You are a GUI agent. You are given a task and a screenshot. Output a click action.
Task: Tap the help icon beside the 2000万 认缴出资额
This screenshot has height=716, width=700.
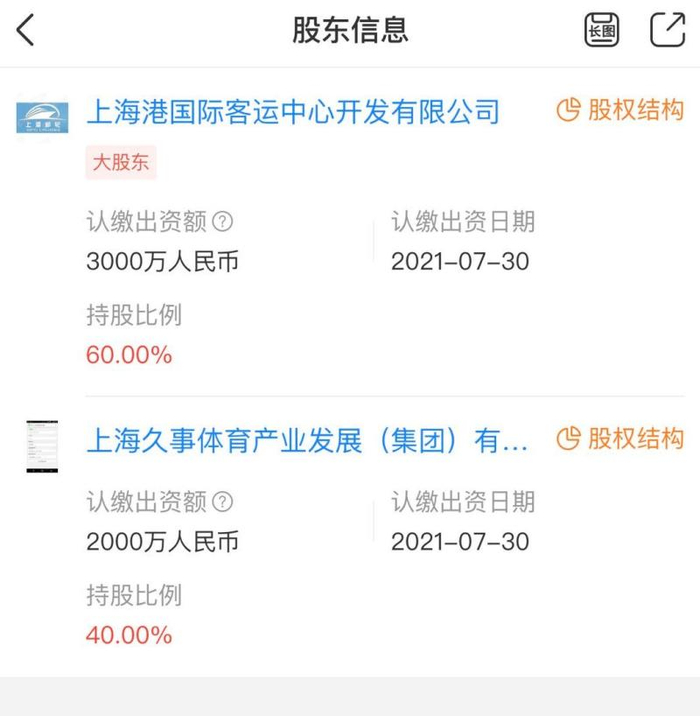pos(224,501)
